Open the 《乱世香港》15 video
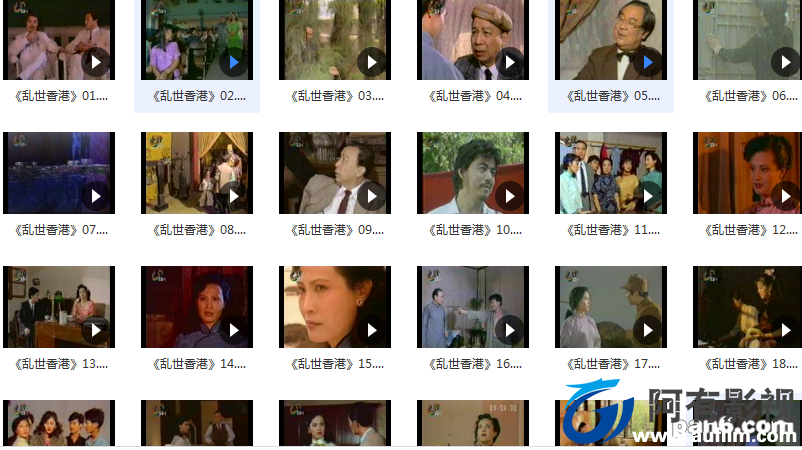This screenshot has width=802, height=450. pyautogui.click(x=334, y=306)
